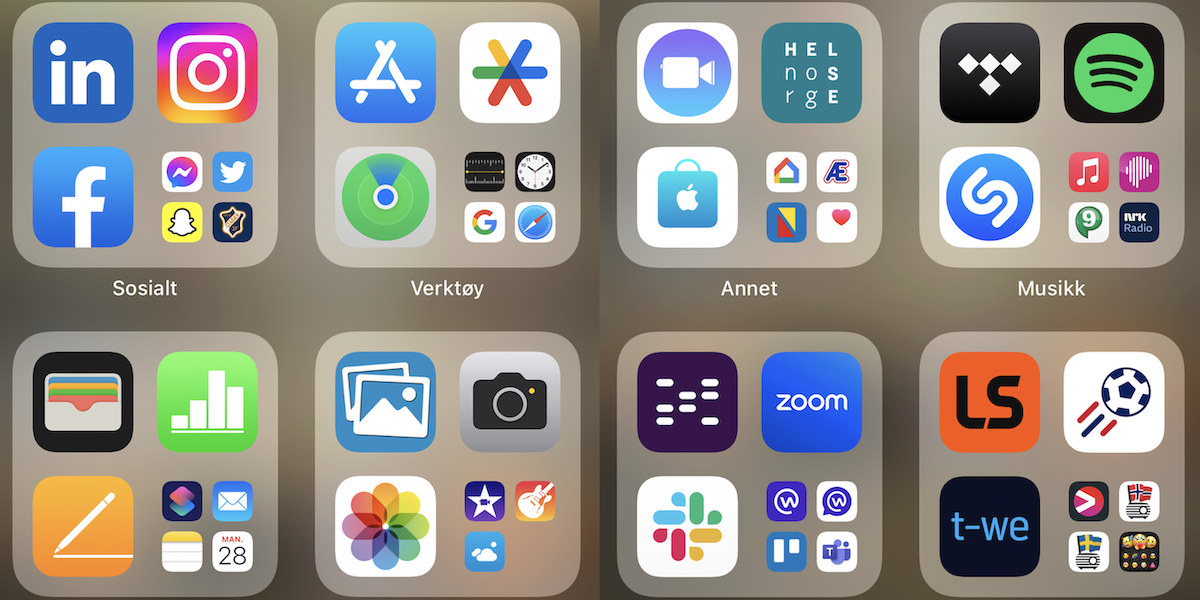Open Slack

coord(687,526)
